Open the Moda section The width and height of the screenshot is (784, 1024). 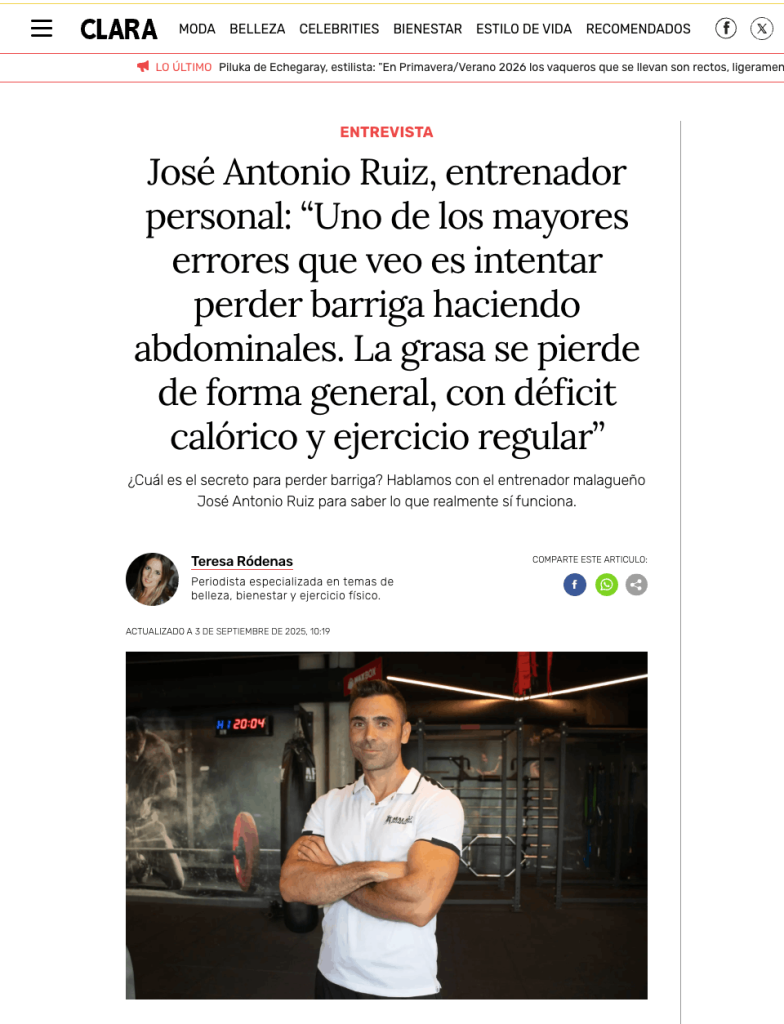(x=197, y=29)
